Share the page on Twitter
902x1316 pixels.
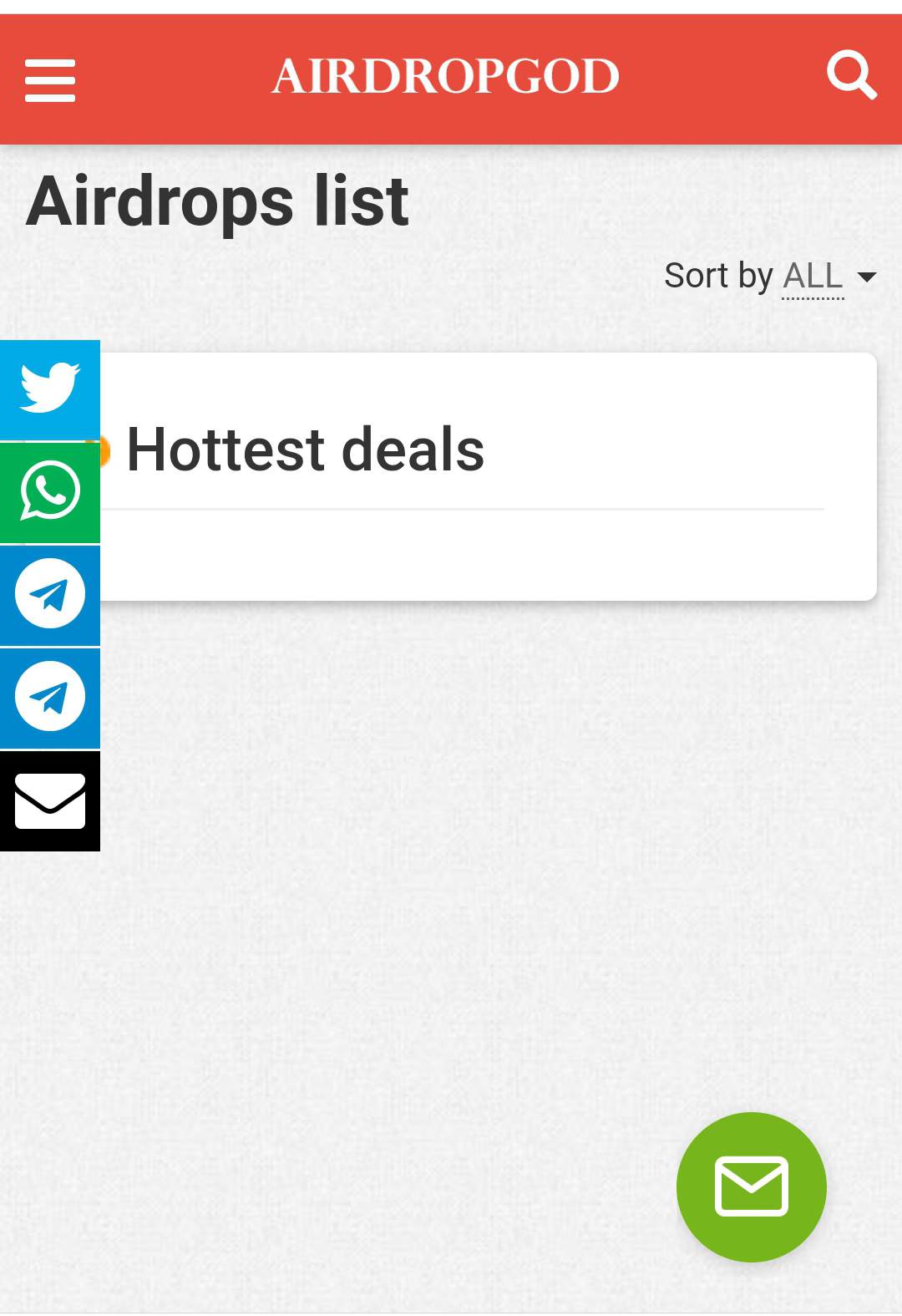tap(50, 389)
